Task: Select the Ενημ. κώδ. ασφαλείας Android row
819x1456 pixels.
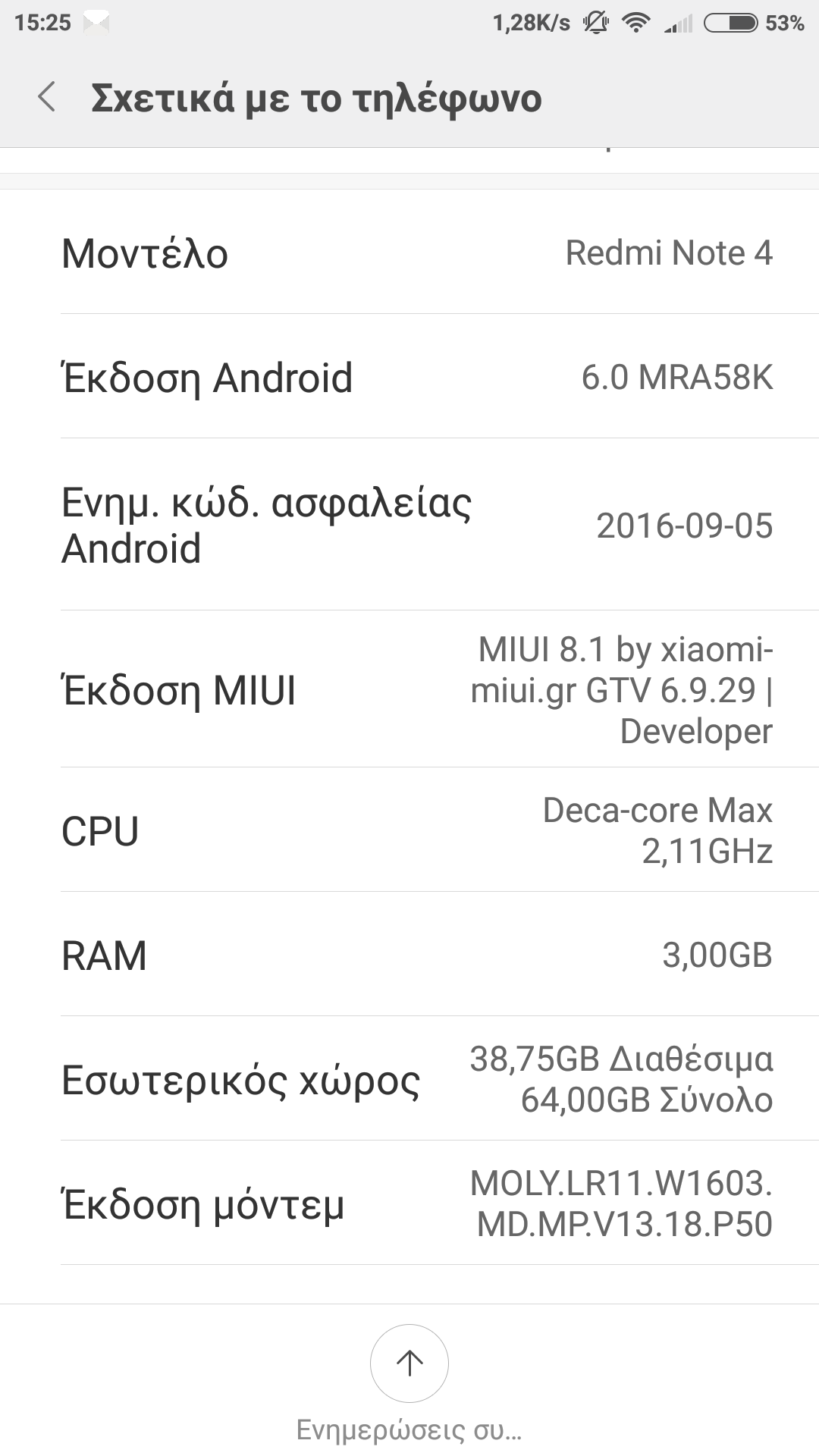Action: pos(409,525)
